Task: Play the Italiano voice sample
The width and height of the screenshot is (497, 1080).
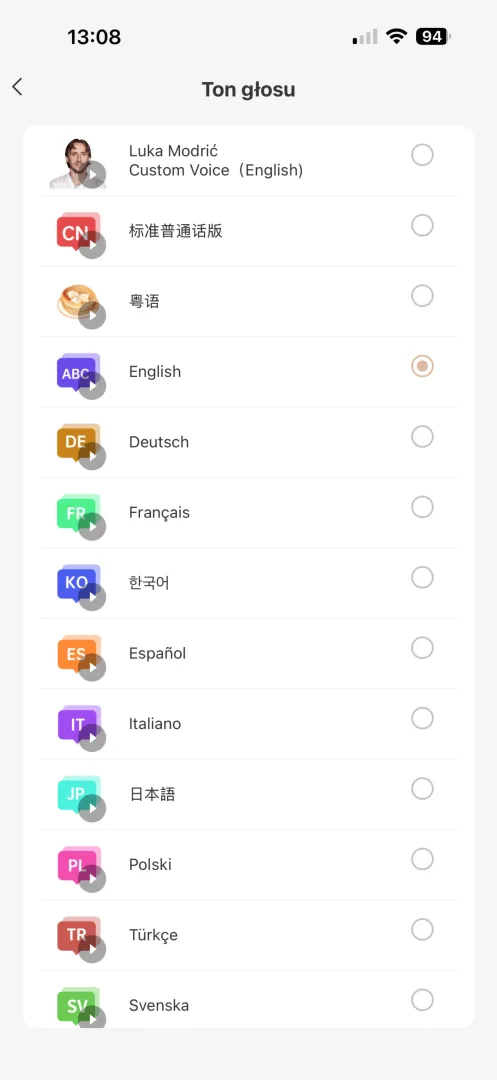Action: point(92,738)
